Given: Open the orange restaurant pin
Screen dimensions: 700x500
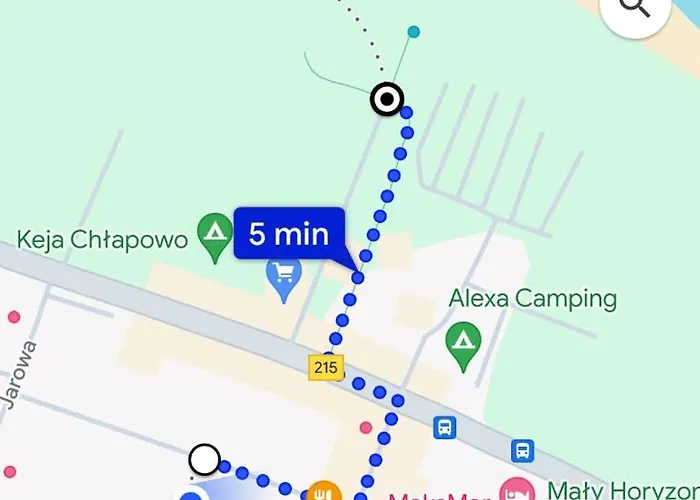Looking at the screenshot, I should 322,492.
